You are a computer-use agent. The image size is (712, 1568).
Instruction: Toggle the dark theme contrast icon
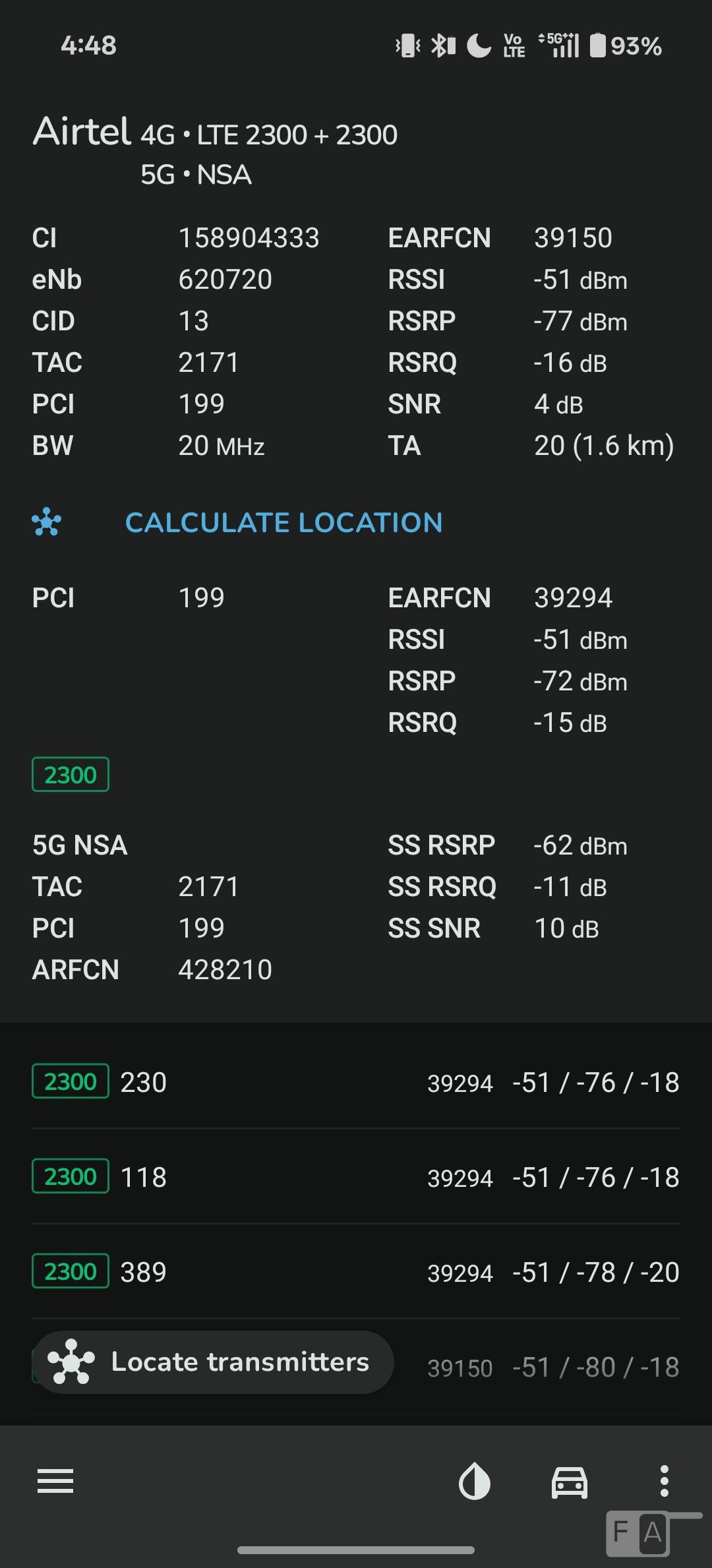click(475, 1481)
